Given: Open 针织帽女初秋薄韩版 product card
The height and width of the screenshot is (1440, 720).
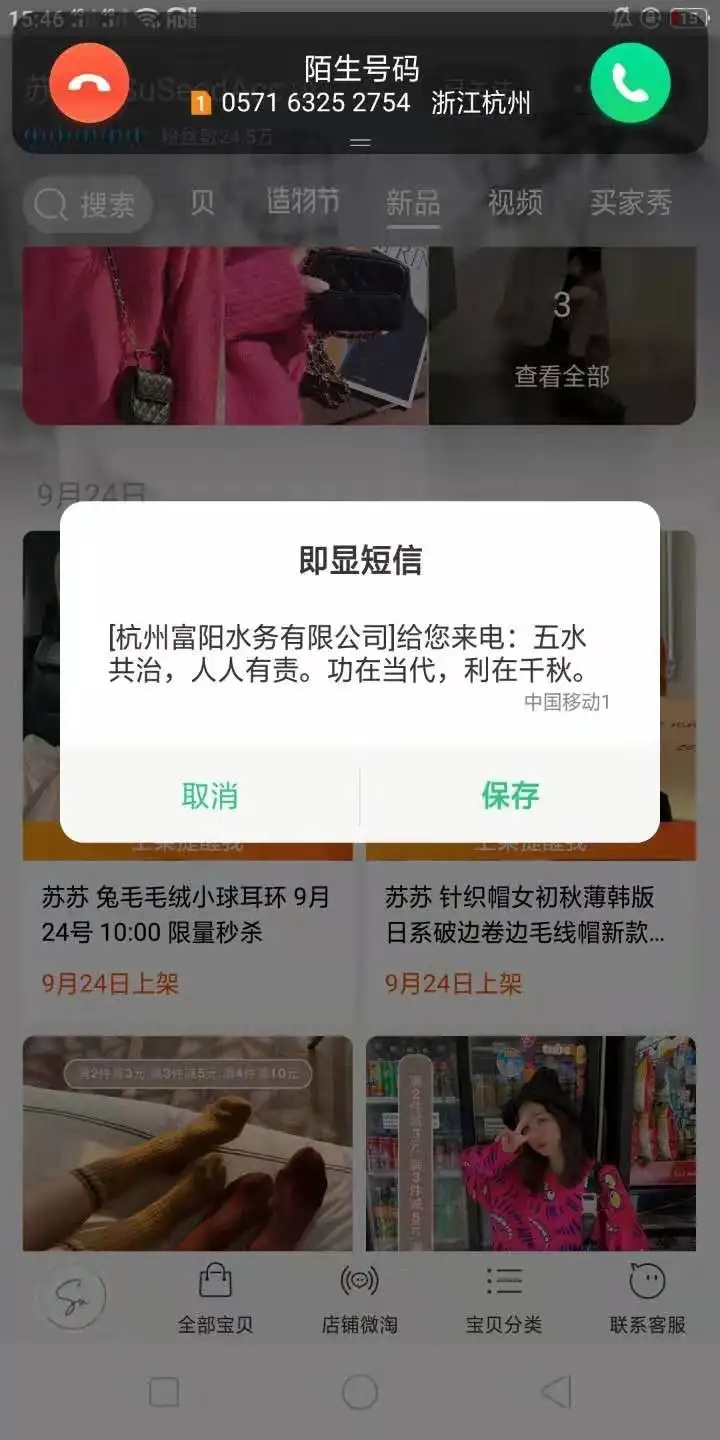Looking at the screenshot, I should click(x=530, y=915).
